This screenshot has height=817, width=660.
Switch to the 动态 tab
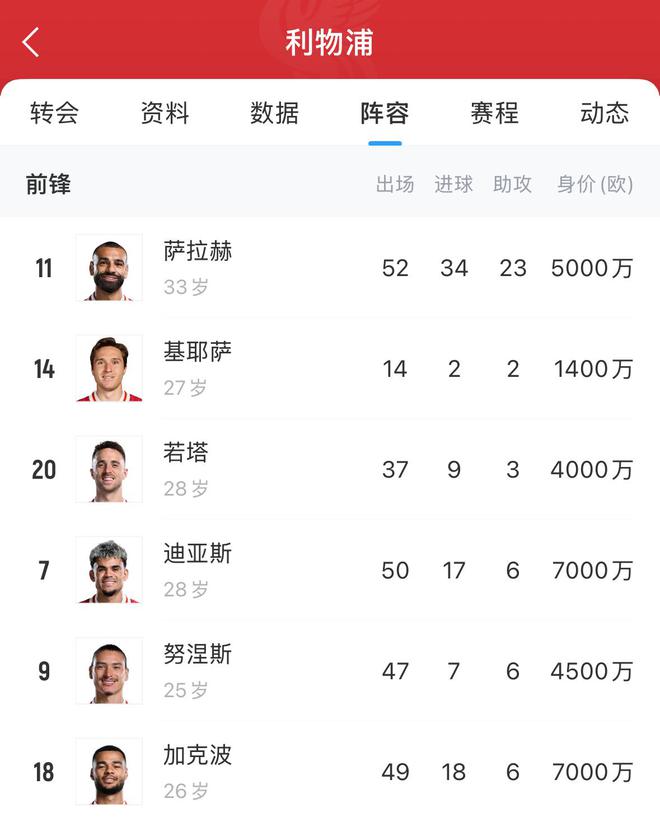604,113
